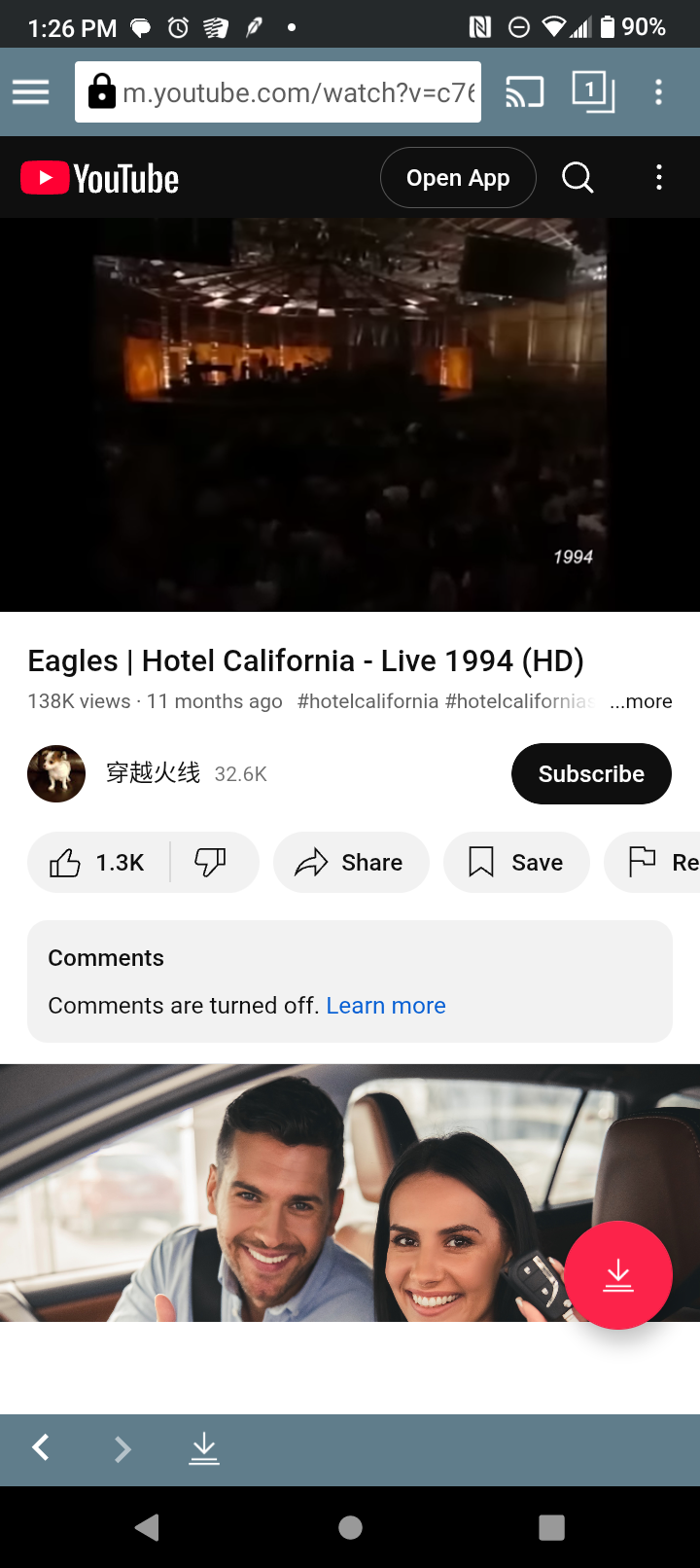Play the Hotel California video
The image size is (700, 1568).
(350, 413)
